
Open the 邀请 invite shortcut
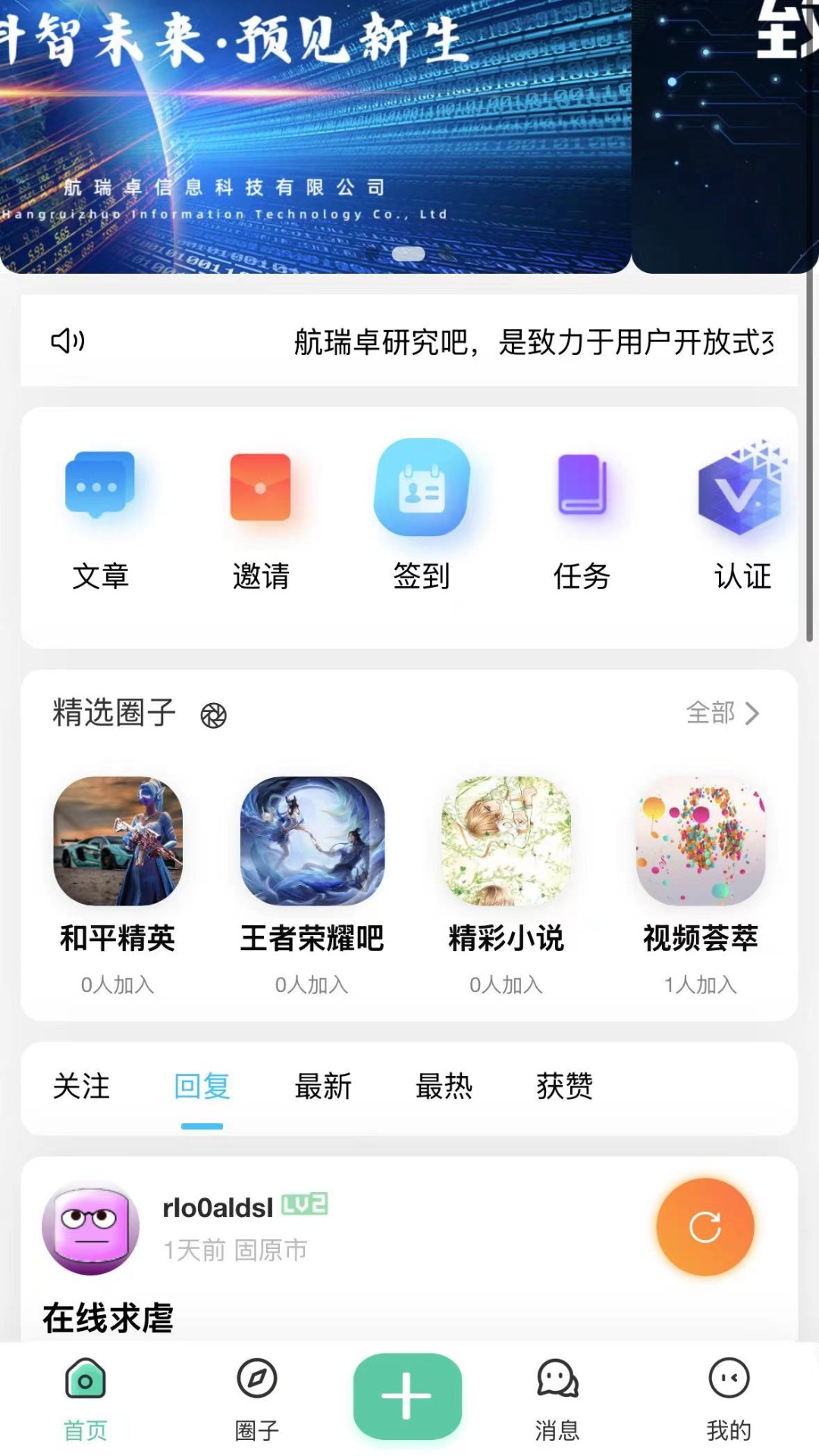tap(261, 516)
